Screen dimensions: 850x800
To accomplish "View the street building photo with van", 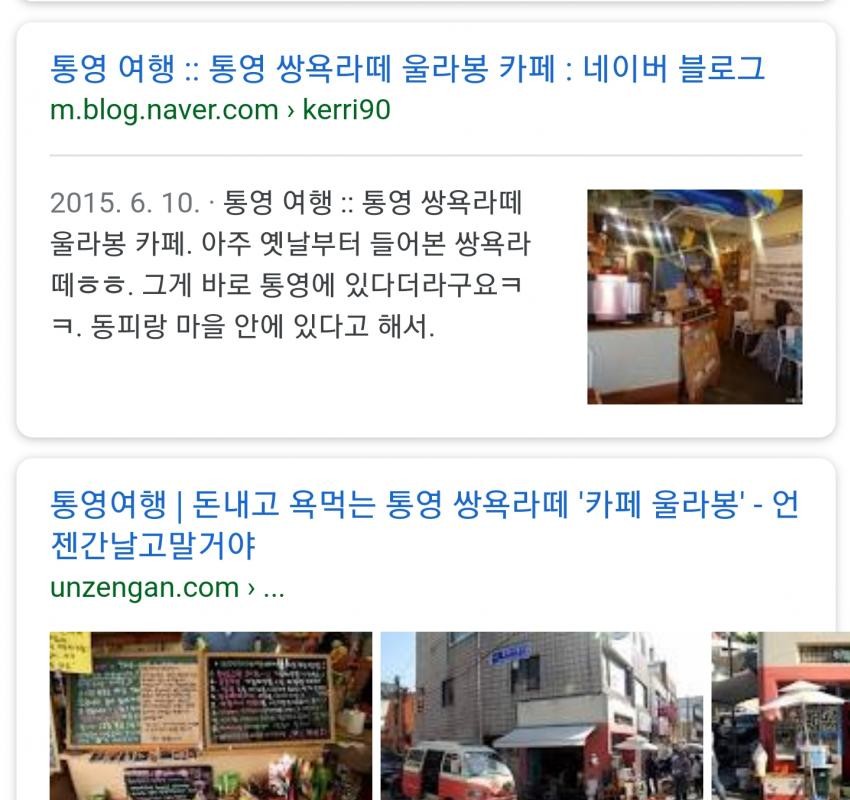I will [541, 715].
